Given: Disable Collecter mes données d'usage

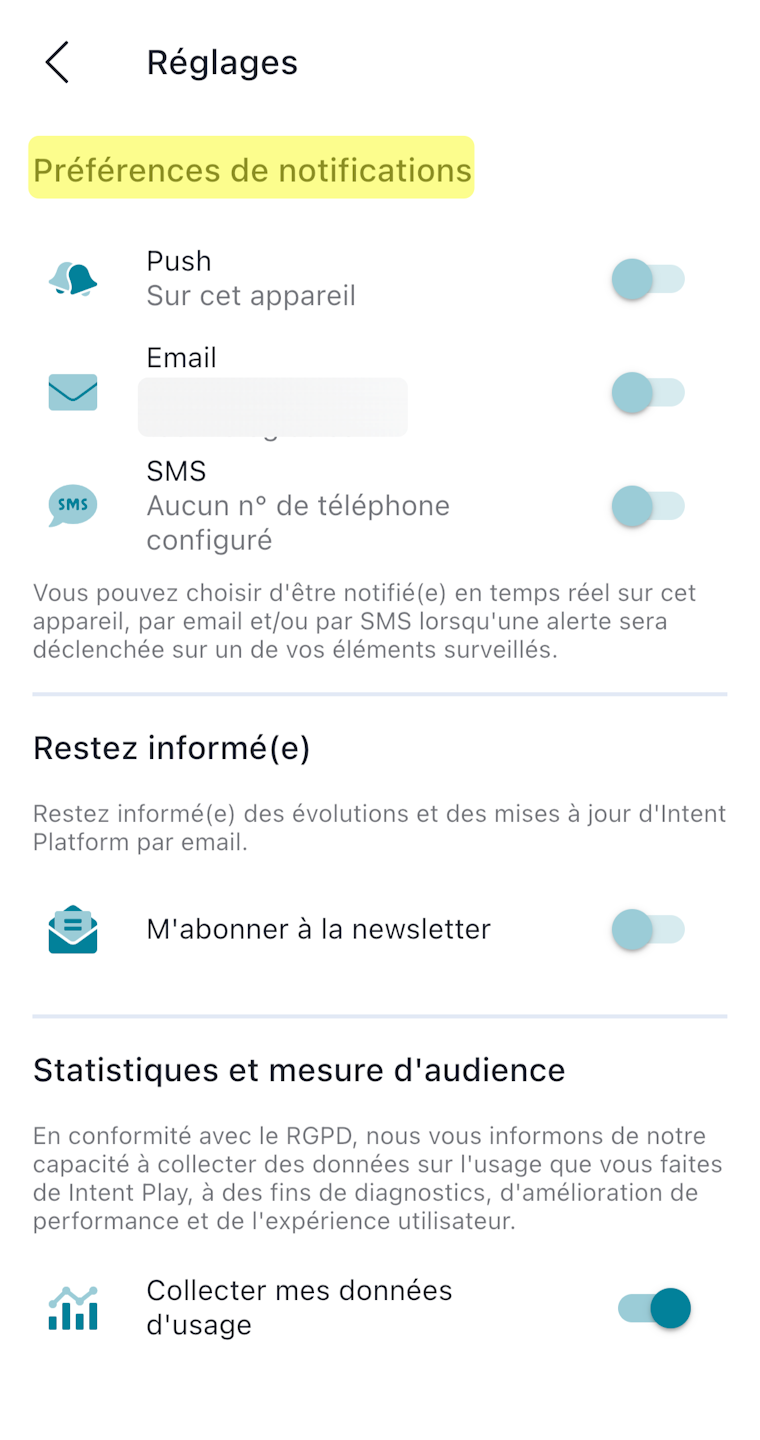Looking at the screenshot, I should (654, 1308).
